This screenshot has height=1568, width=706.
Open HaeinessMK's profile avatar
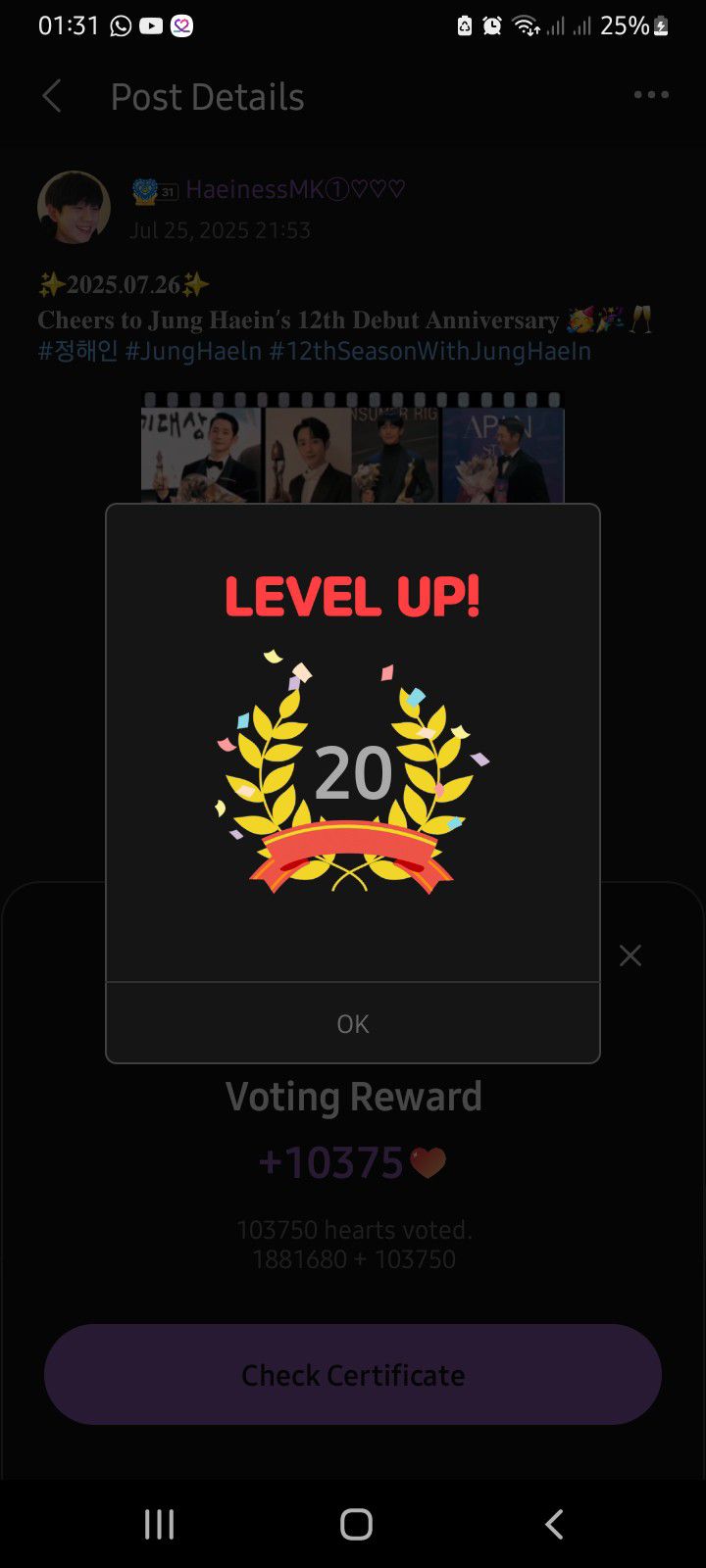click(x=74, y=208)
